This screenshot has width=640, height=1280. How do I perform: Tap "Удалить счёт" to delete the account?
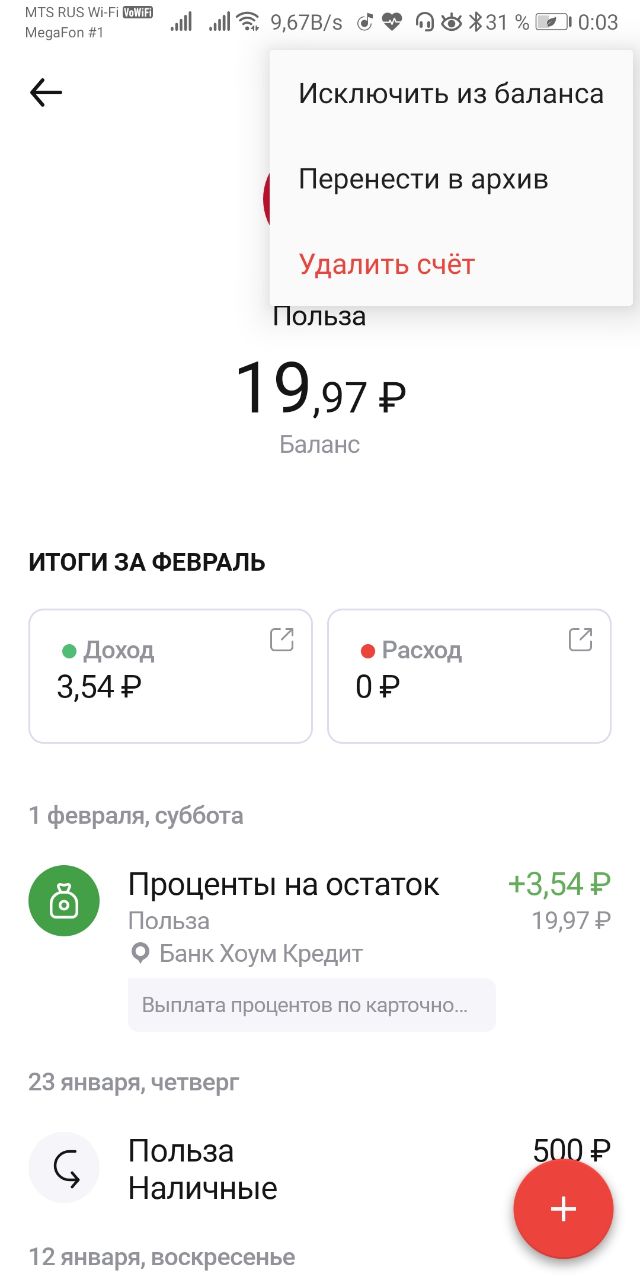(451, 265)
